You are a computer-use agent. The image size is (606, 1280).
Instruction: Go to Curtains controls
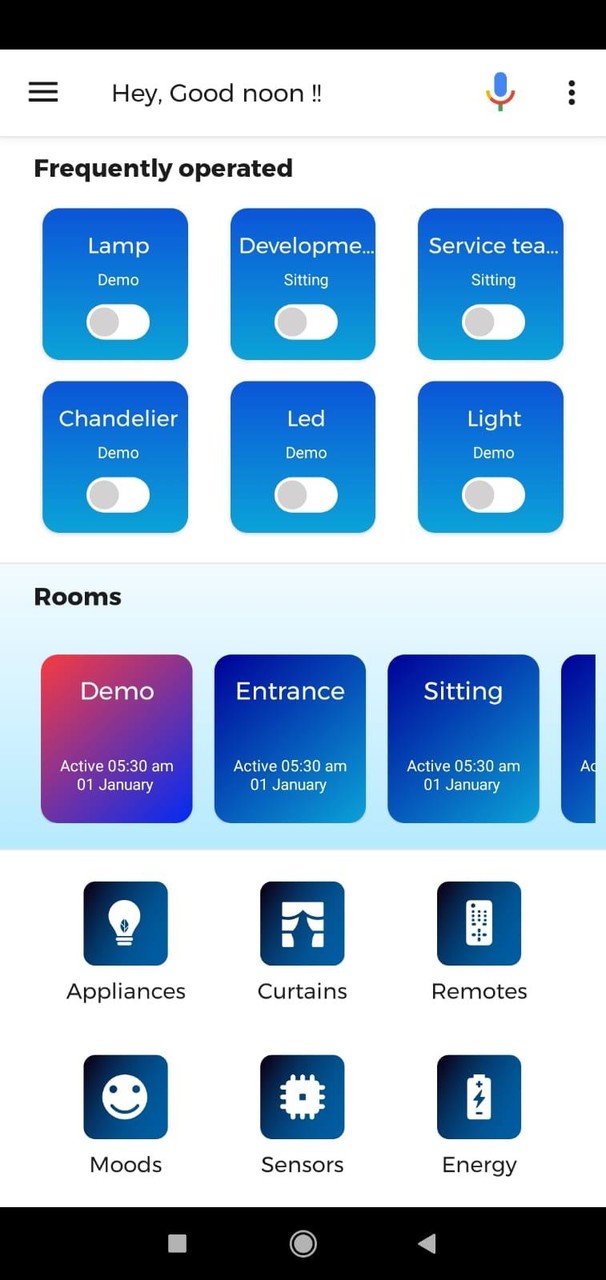click(302, 923)
